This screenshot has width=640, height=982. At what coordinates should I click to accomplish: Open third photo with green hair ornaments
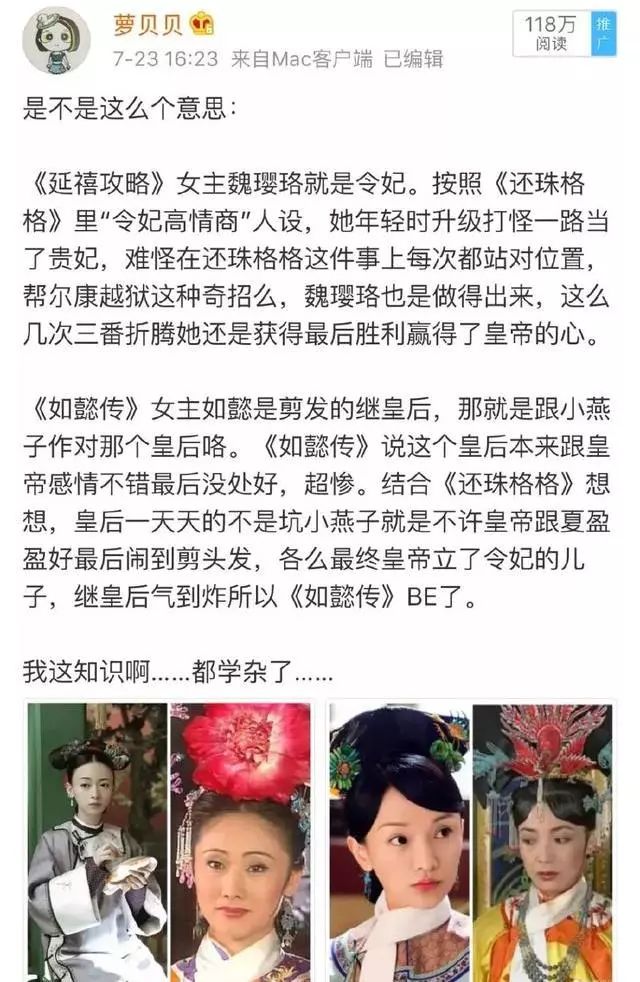point(397,842)
